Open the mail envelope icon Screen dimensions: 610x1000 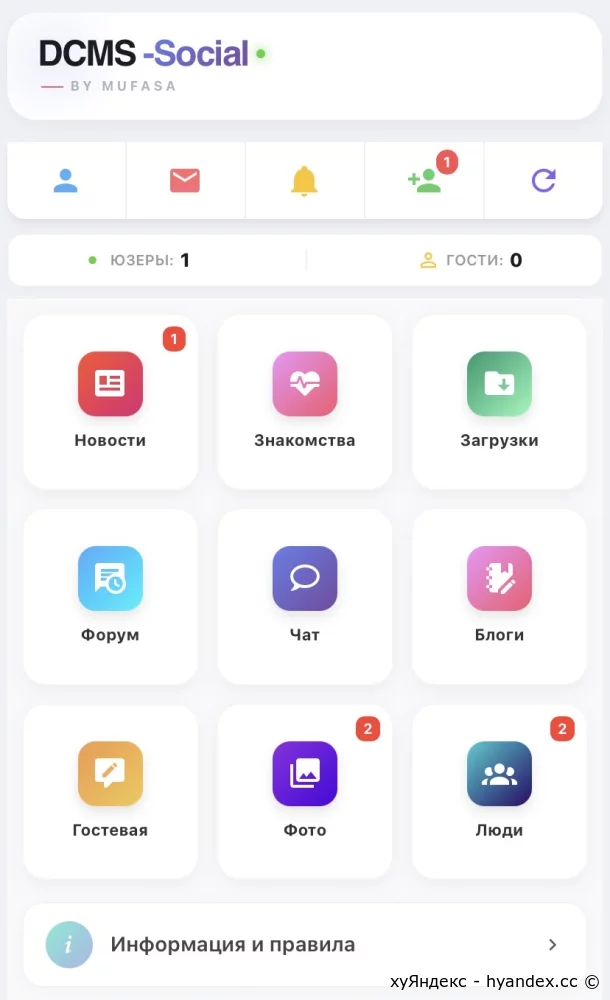click(x=185, y=180)
